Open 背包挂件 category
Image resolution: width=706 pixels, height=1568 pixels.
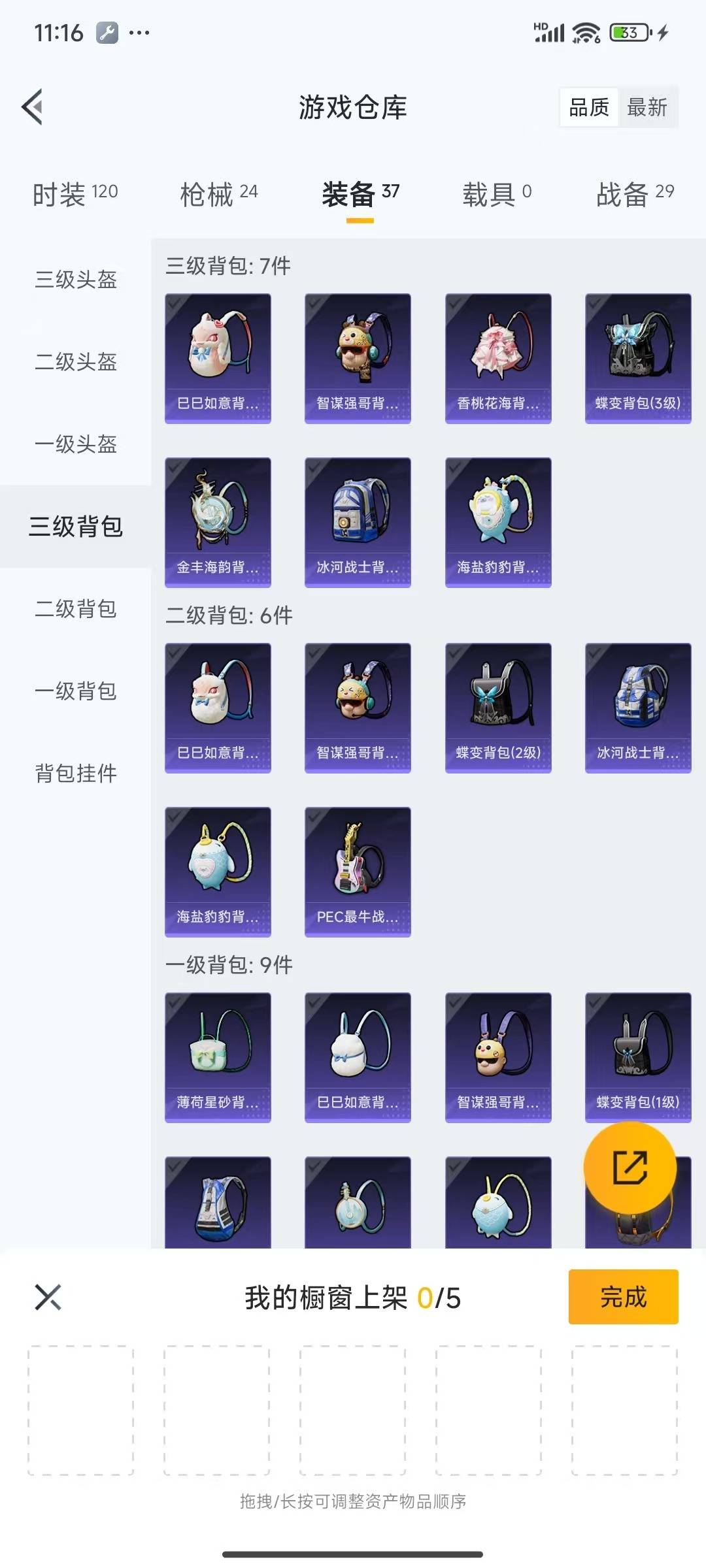76,774
